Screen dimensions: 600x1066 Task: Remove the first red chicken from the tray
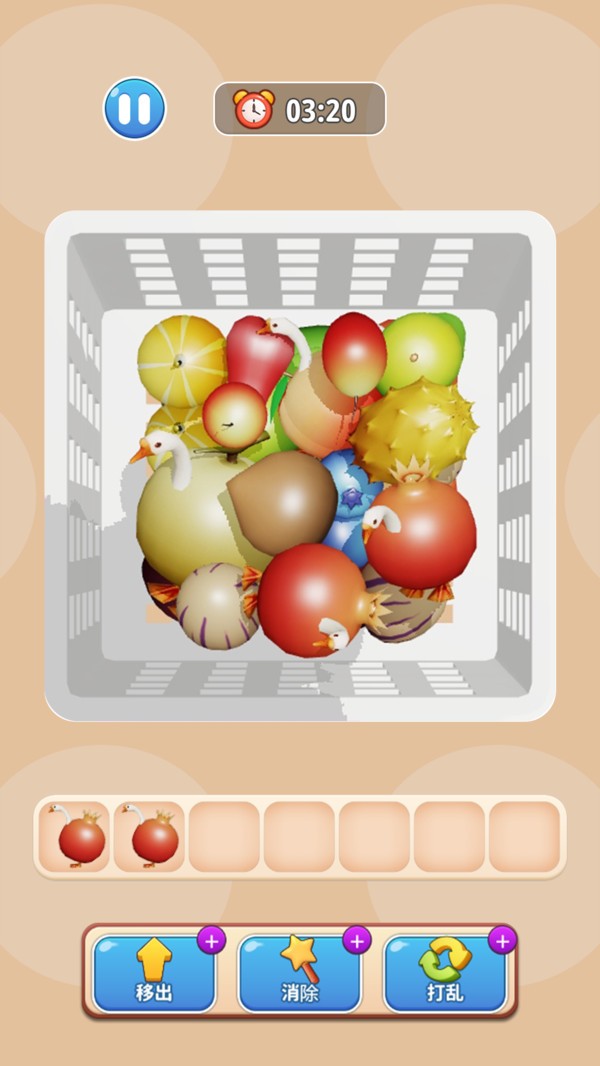coord(79,838)
